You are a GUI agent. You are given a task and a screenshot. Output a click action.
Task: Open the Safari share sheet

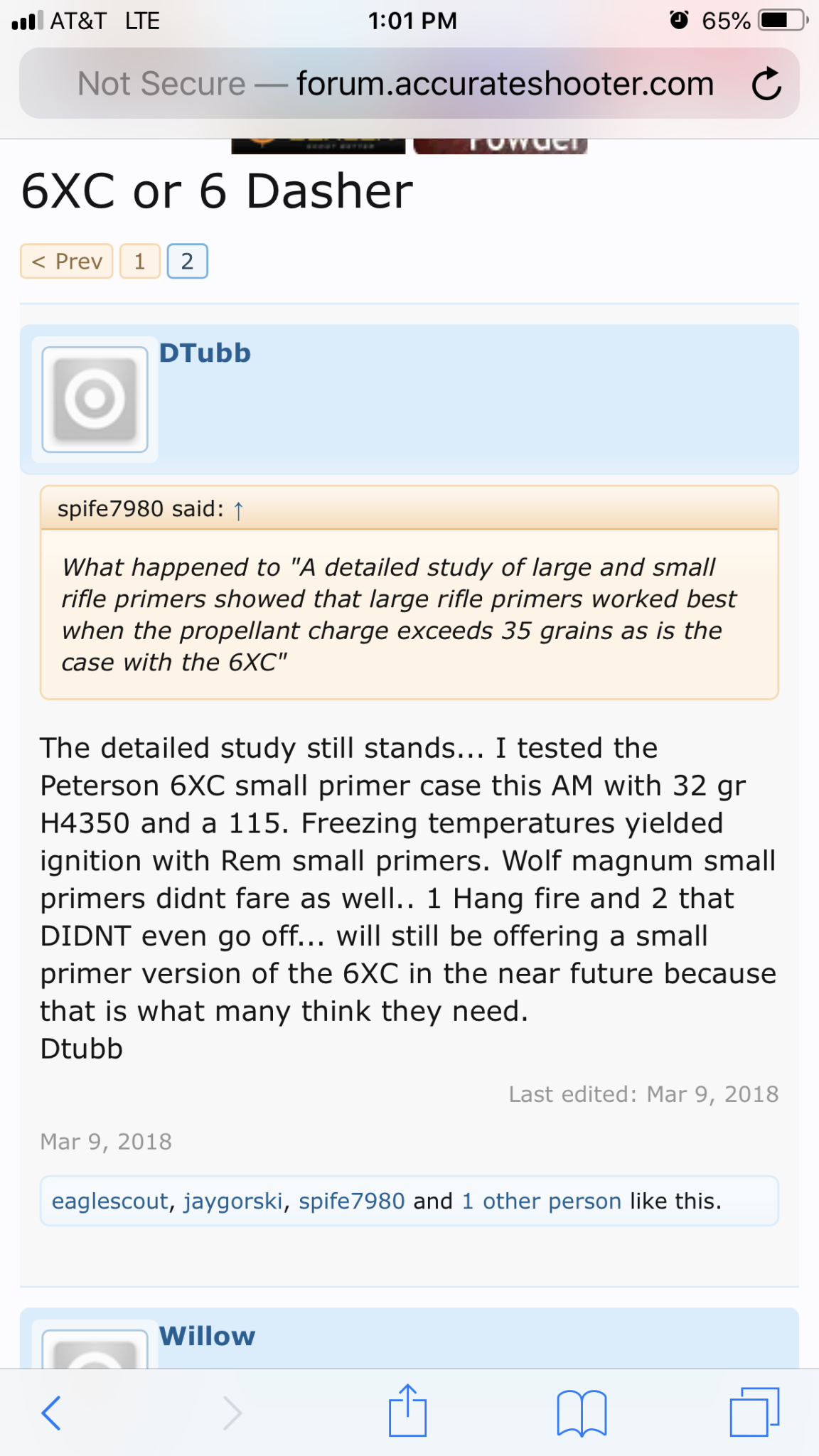point(407,1410)
